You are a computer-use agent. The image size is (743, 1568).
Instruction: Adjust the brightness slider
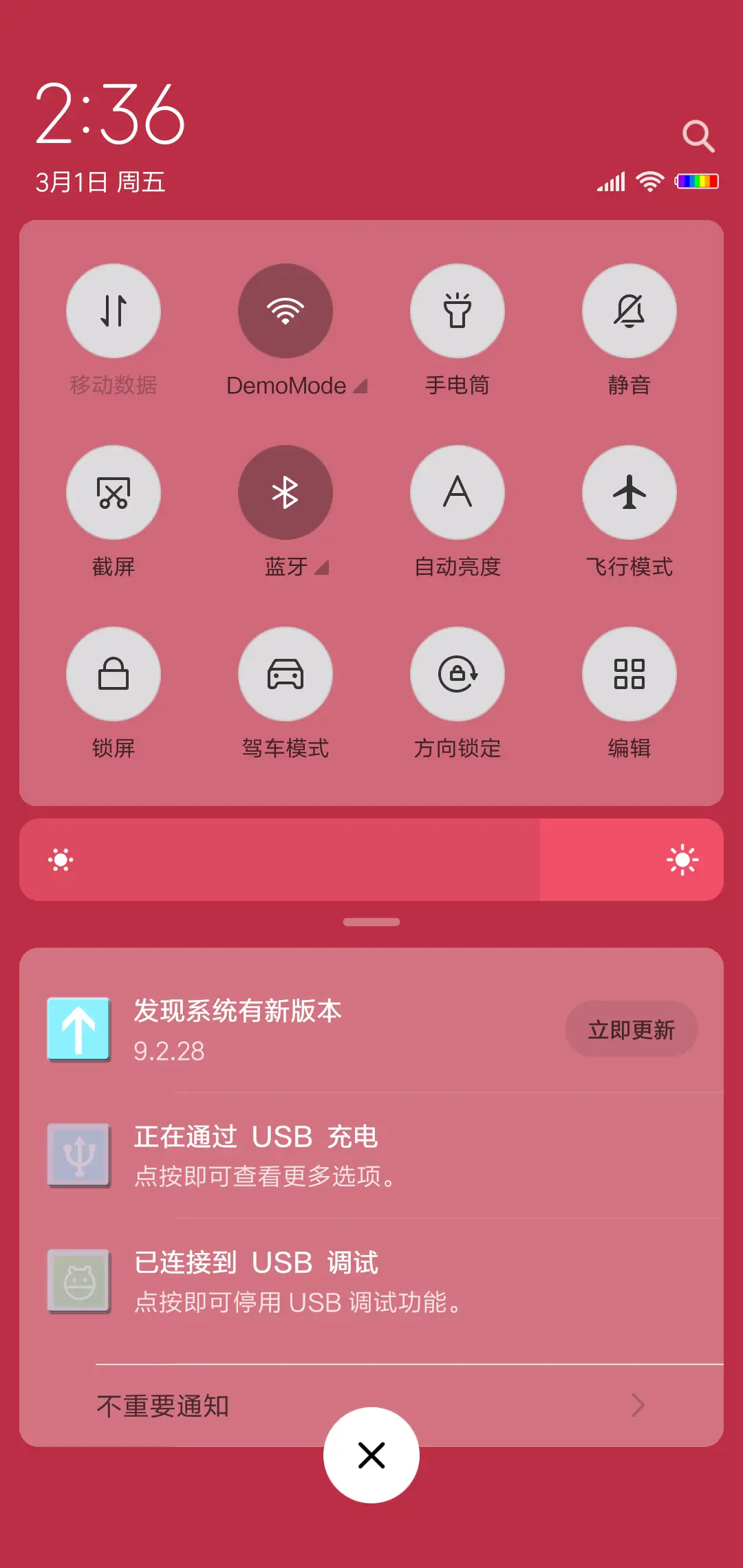coord(371,859)
